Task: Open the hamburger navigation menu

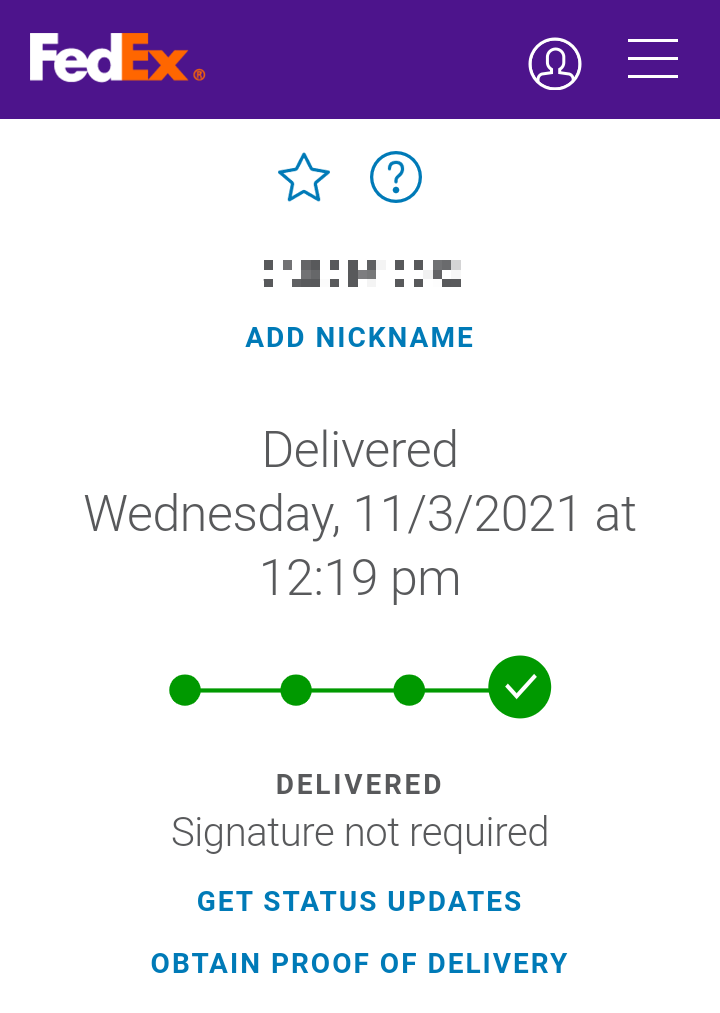Action: [652, 59]
